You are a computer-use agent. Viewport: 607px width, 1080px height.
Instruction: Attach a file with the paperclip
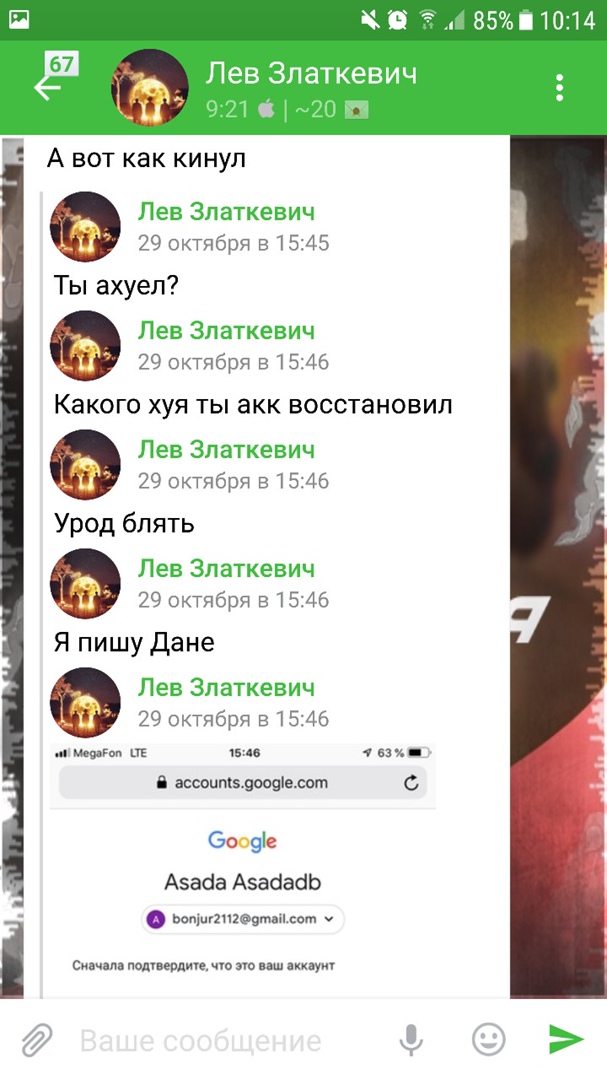click(x=36, y=1041)
